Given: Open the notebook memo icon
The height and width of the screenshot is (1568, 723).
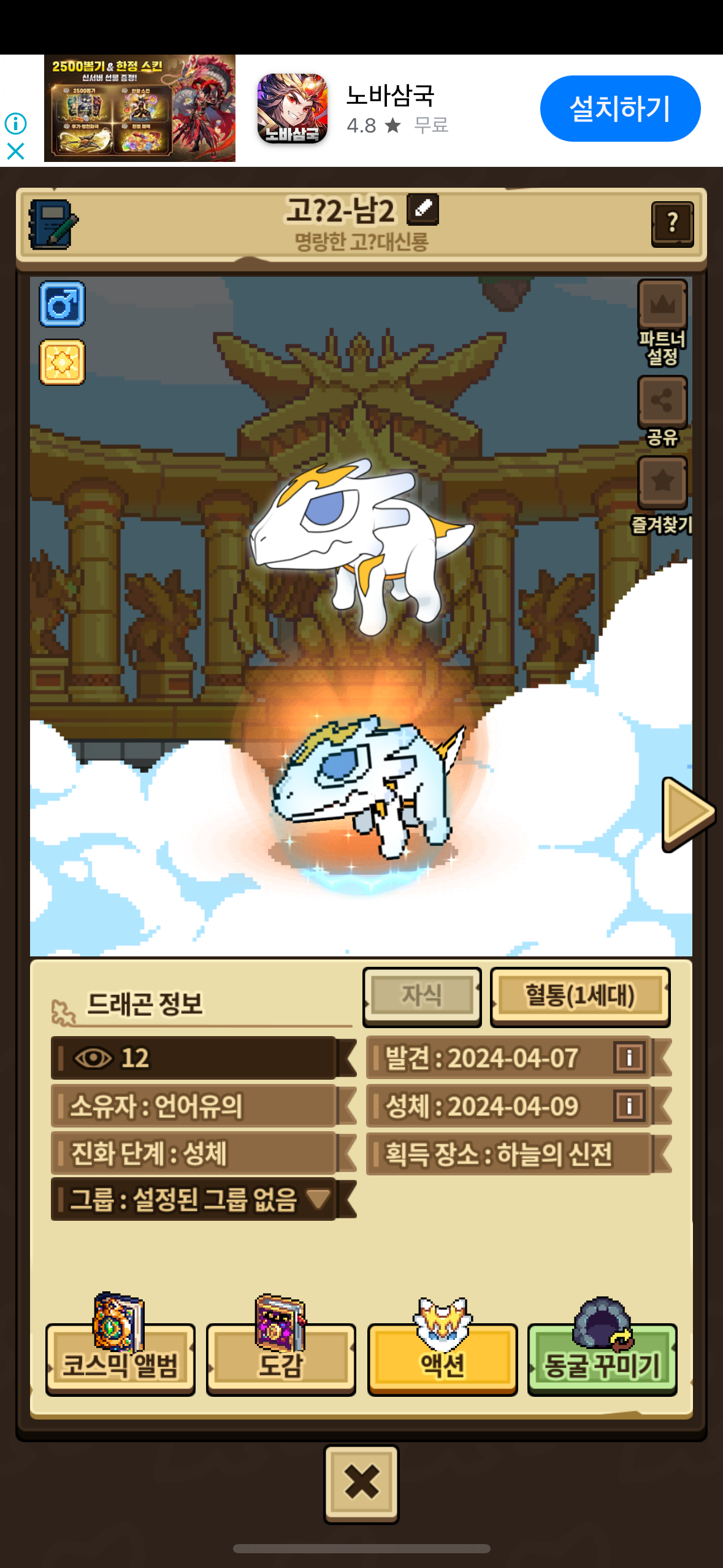Looking at the screenshot, I should pyautogui.click(x=53, y=224).
